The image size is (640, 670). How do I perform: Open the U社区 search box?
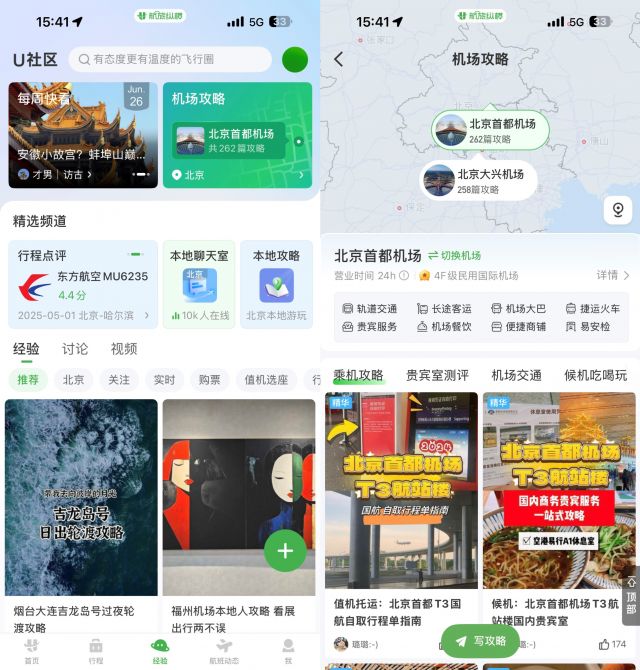pyautogui.click(x=170, y=59)
